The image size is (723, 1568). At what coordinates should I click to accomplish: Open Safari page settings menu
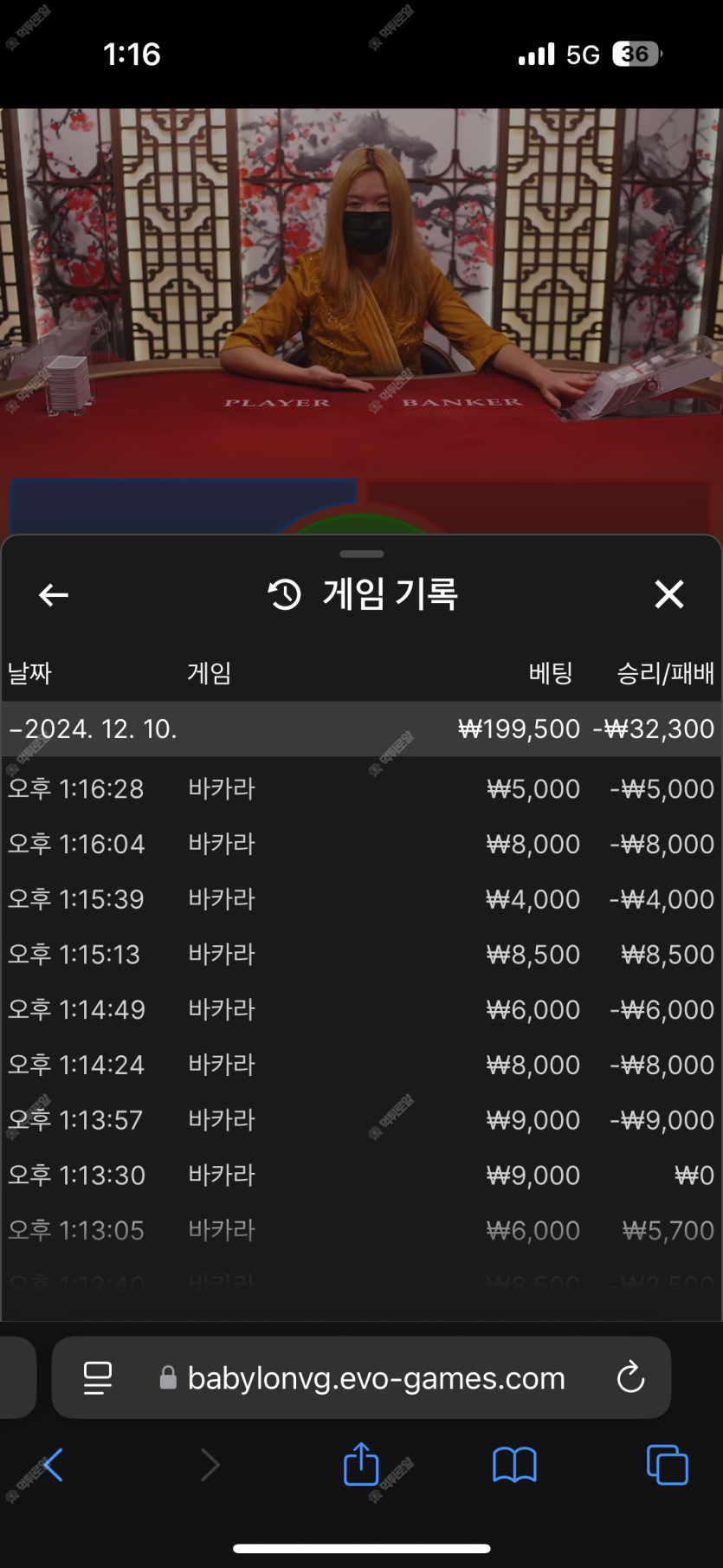pyautogui.click(x=98, y=1377)
